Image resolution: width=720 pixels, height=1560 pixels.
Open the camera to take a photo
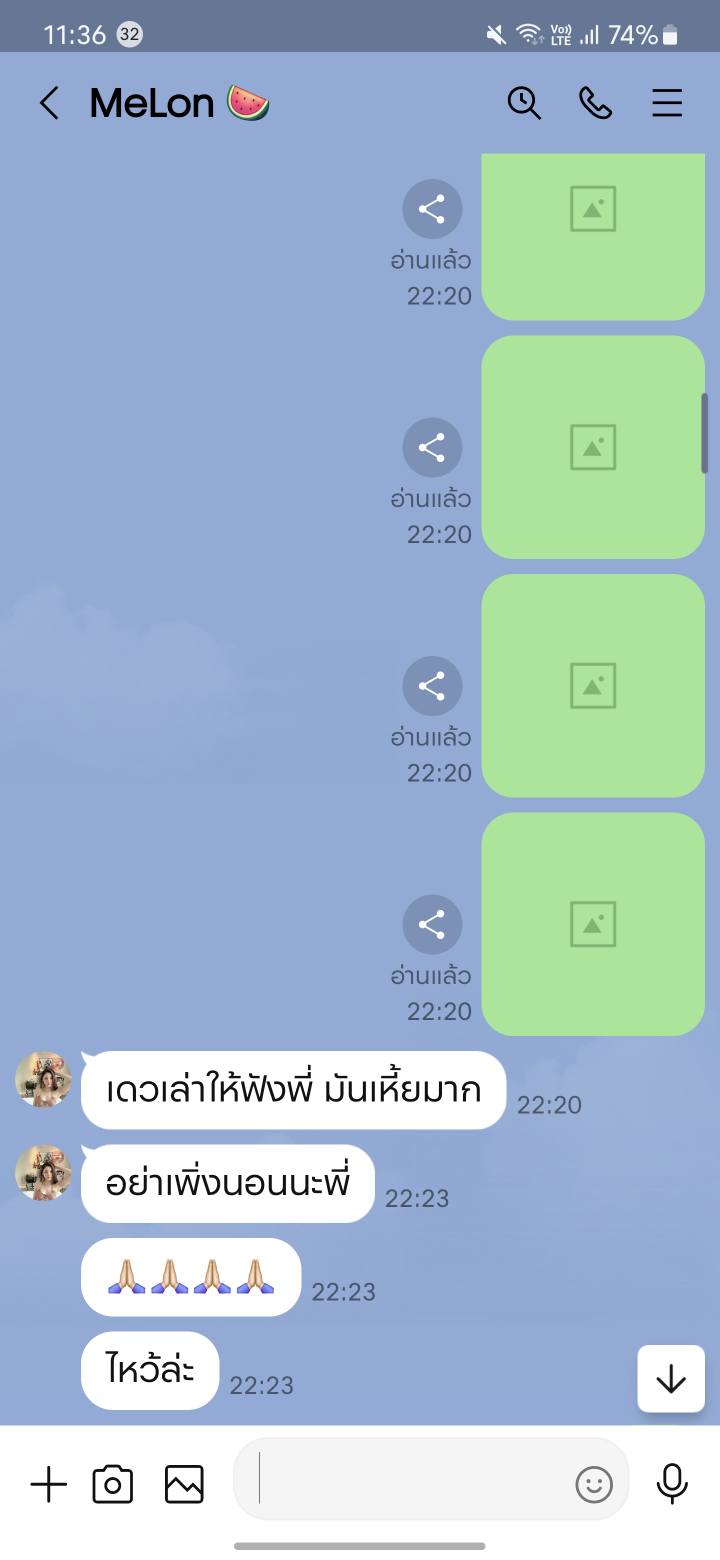tap(113, 1485)
